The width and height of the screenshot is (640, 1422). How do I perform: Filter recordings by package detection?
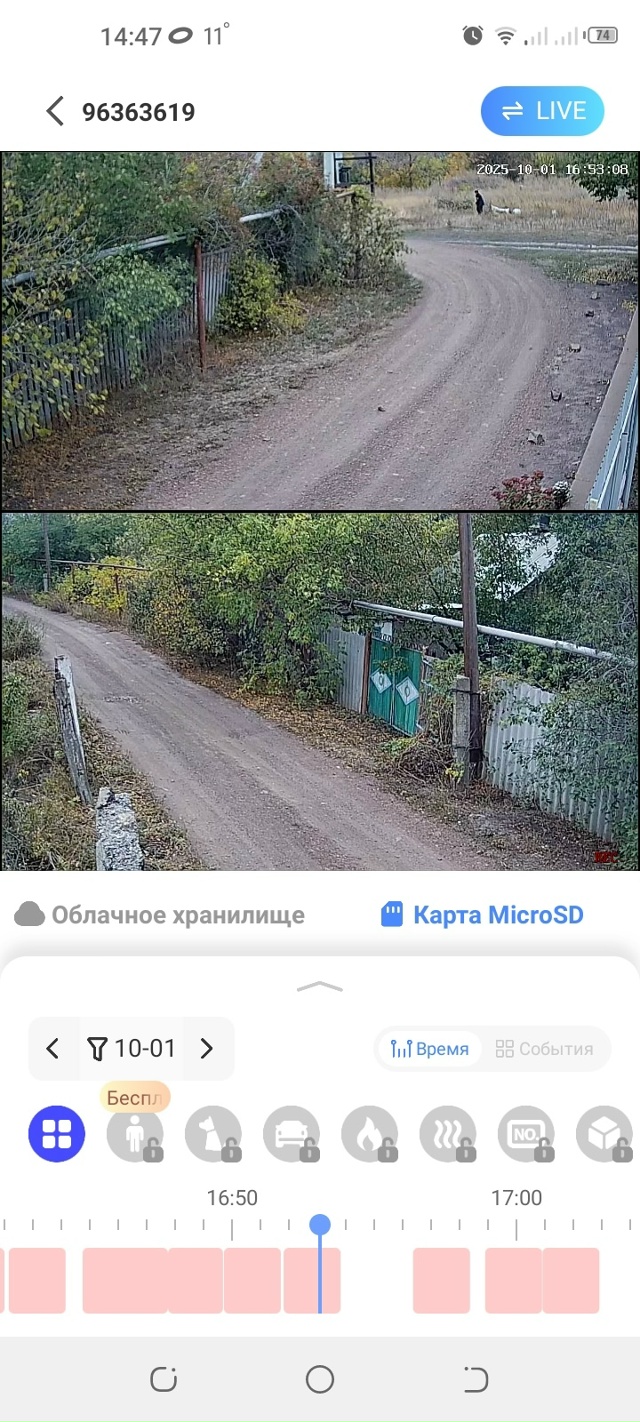(603, 1134)
